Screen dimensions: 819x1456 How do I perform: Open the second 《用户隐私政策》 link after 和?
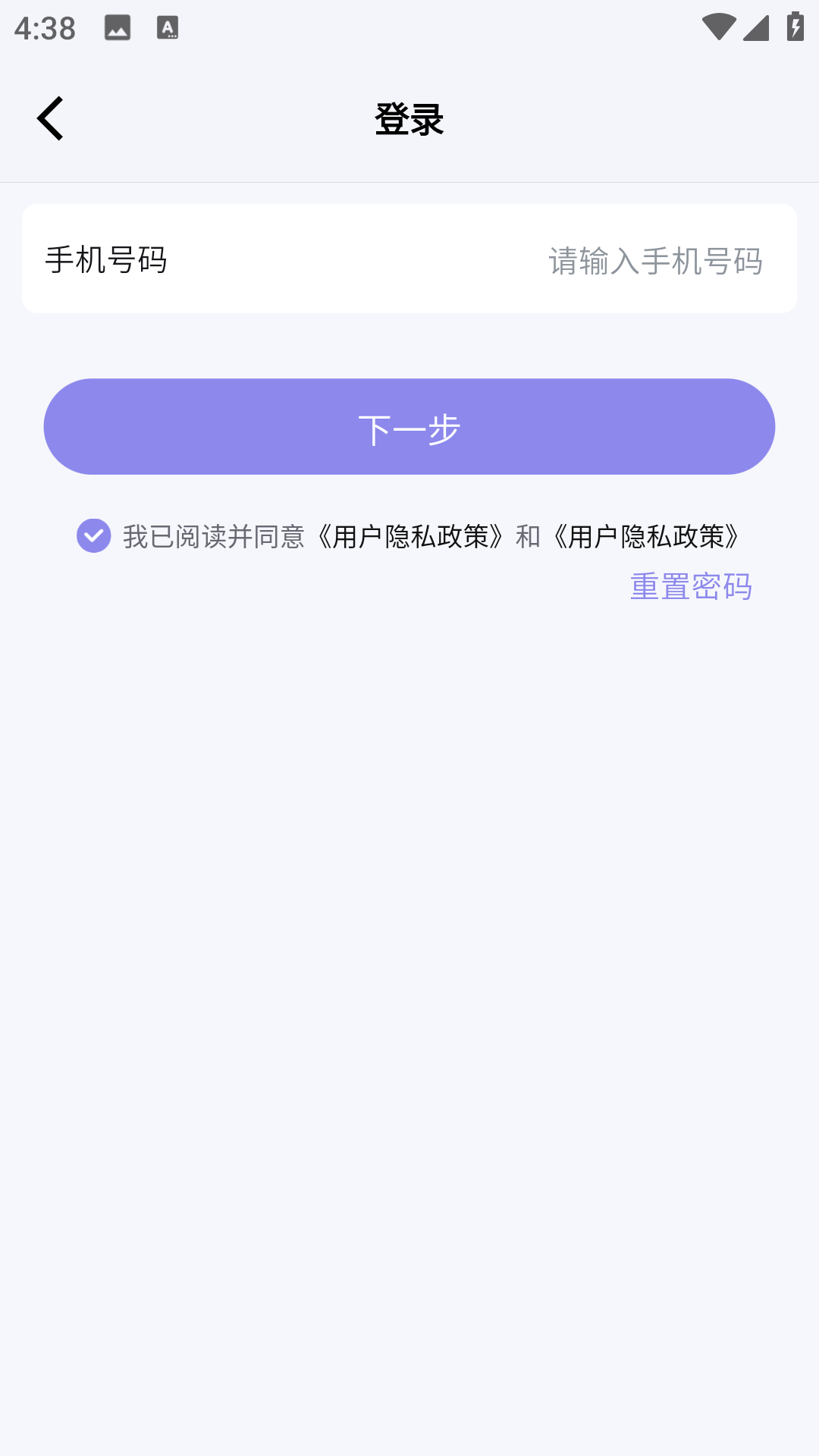tap(646, 537)
